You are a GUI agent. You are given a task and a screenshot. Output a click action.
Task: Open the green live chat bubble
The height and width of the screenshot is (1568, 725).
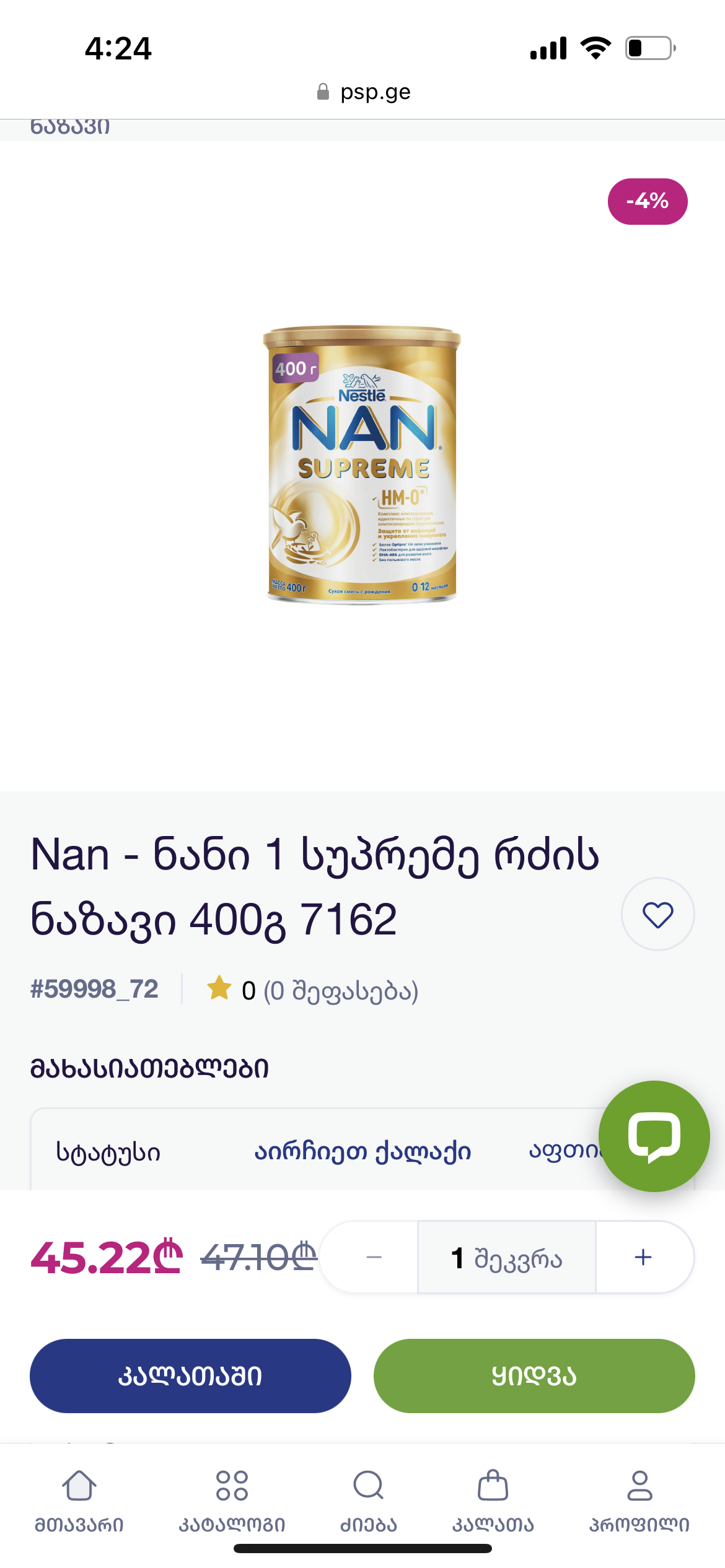pyautogui.click(x=654, y=1136)
